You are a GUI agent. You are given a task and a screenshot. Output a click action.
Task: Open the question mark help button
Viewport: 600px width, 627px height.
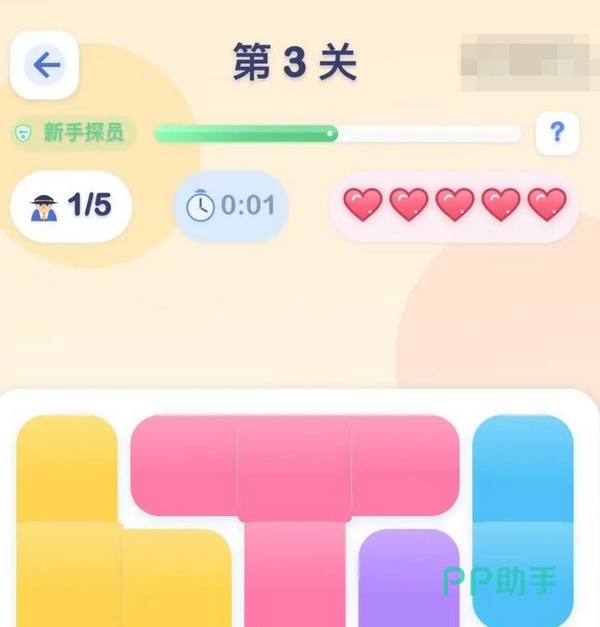point(557,133)
